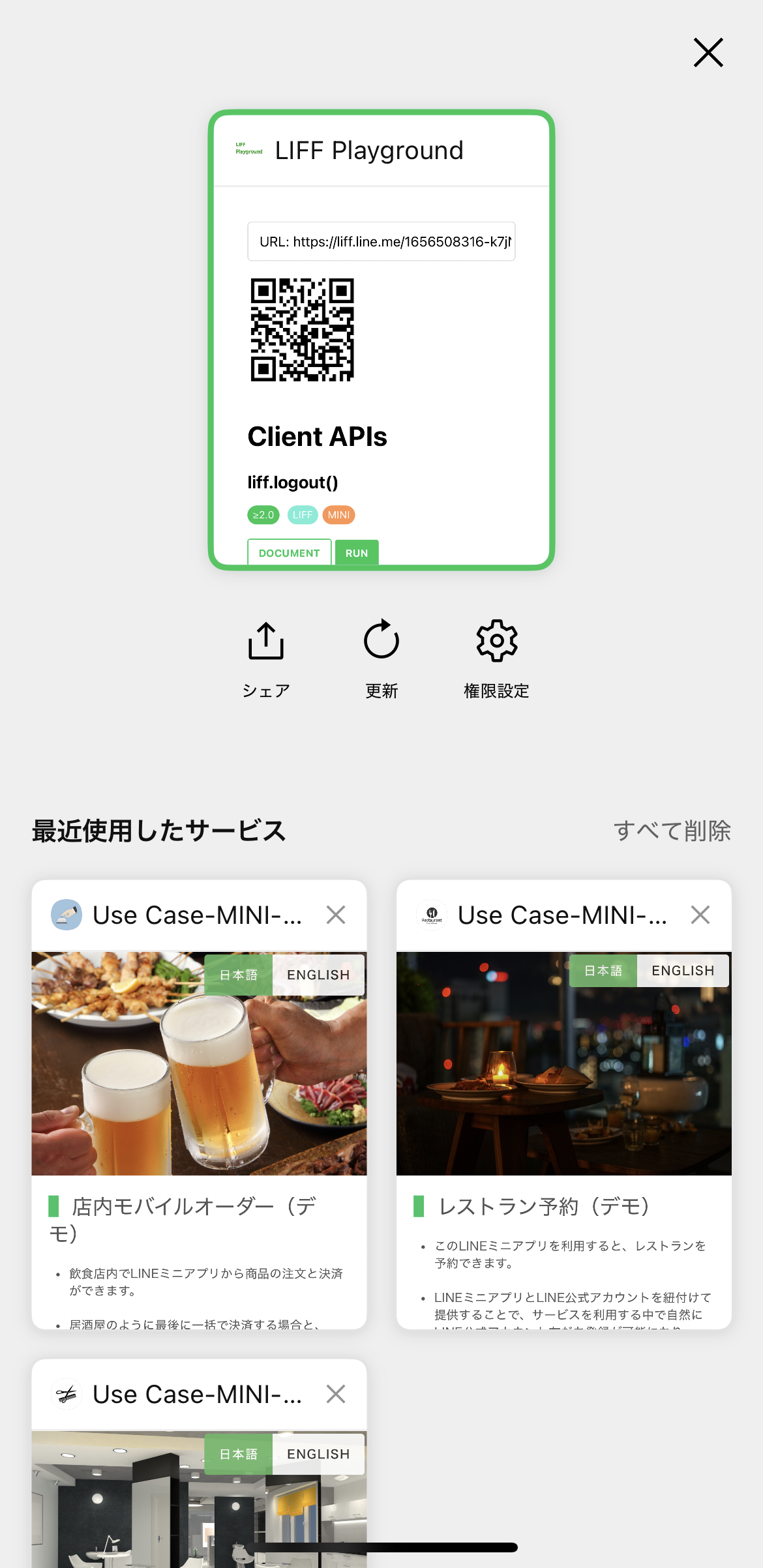The height and width of the screenshot is (1568, 763).
Task: Remove the レストラン予約 card from recents
Action: 700,915
